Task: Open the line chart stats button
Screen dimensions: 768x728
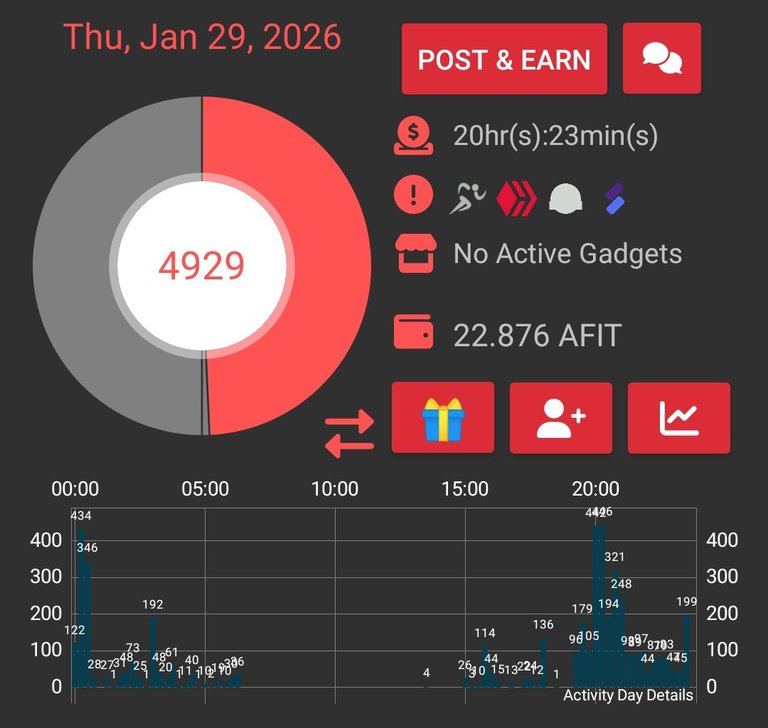Action: (x=679, y=418)
